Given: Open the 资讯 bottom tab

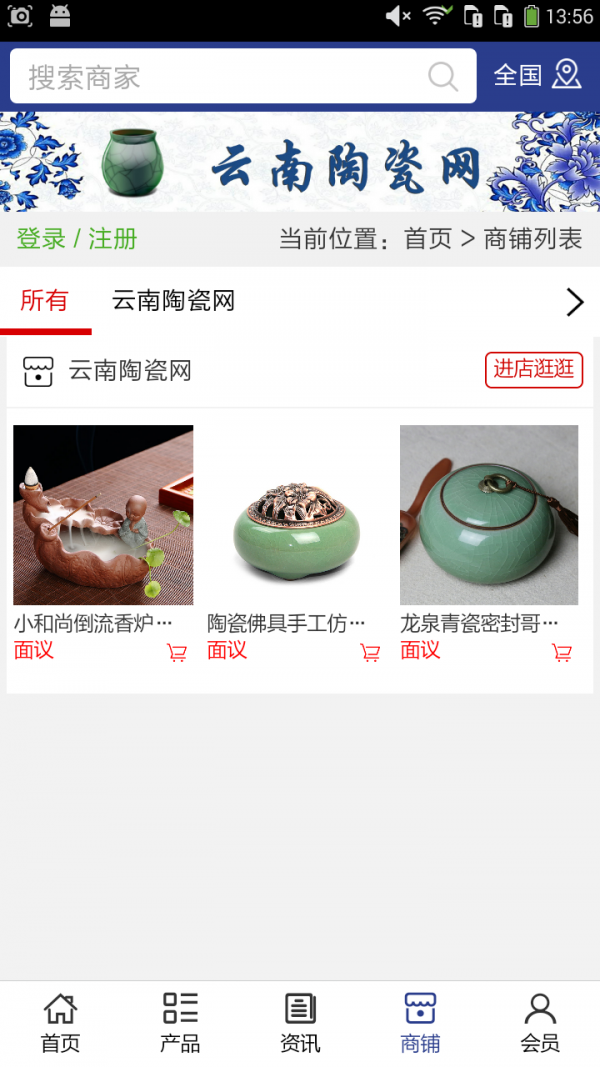Looking at the screenshot, I should (300, 1023).
